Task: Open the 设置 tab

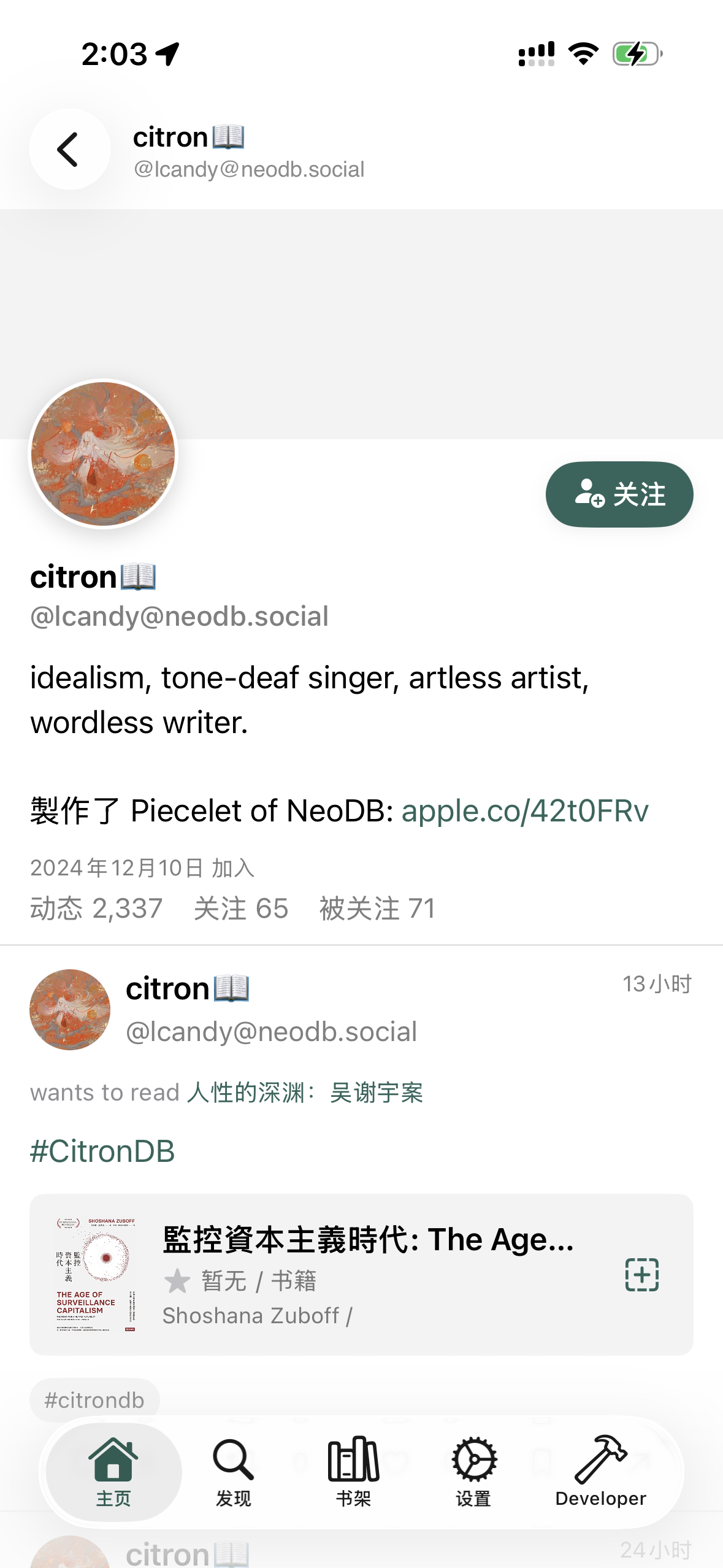Action: [x=473, y=1471]
